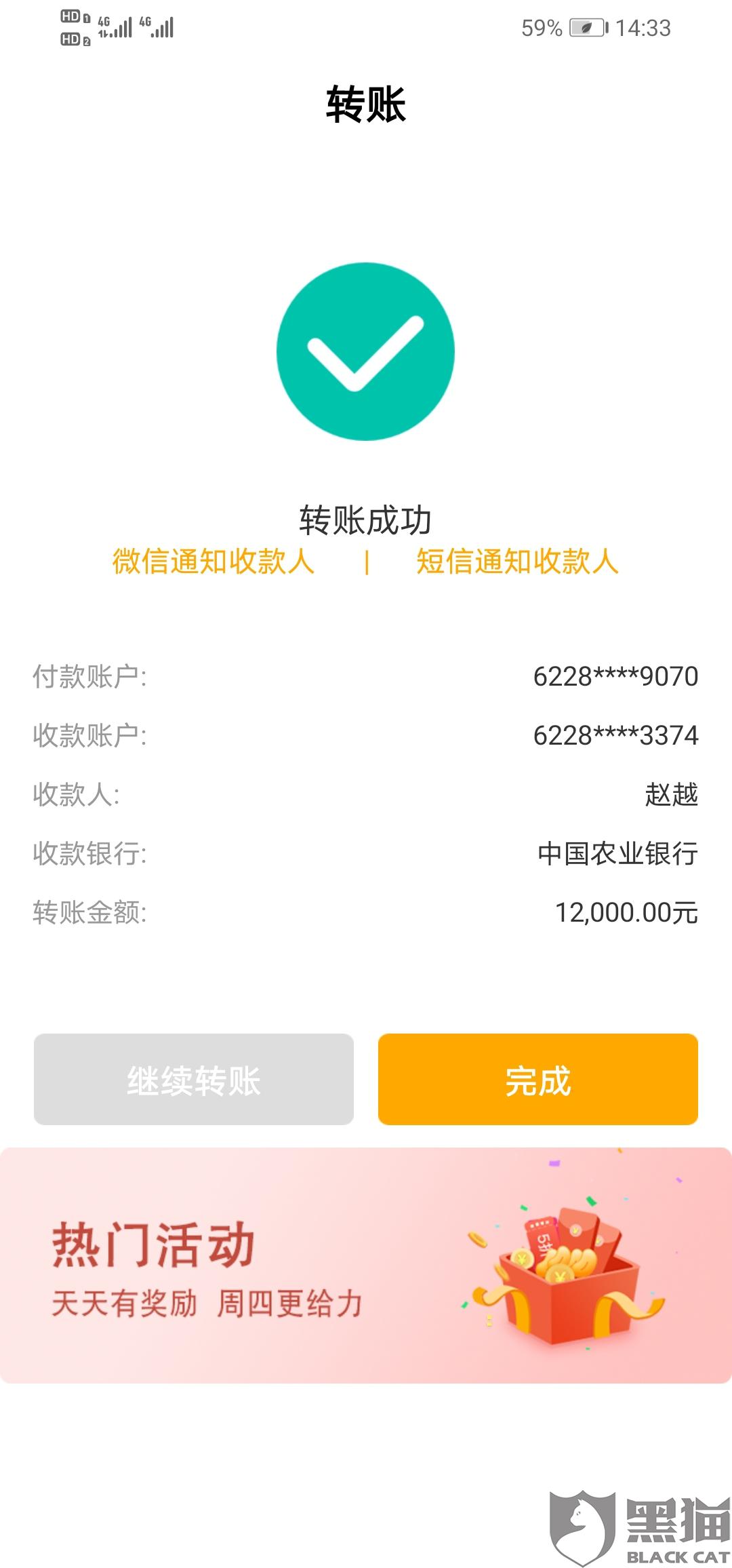Image resolution: width=732 pixels, height=1568 pixels.
Task: Notify the payee via SMS
Action: (517, 562)
